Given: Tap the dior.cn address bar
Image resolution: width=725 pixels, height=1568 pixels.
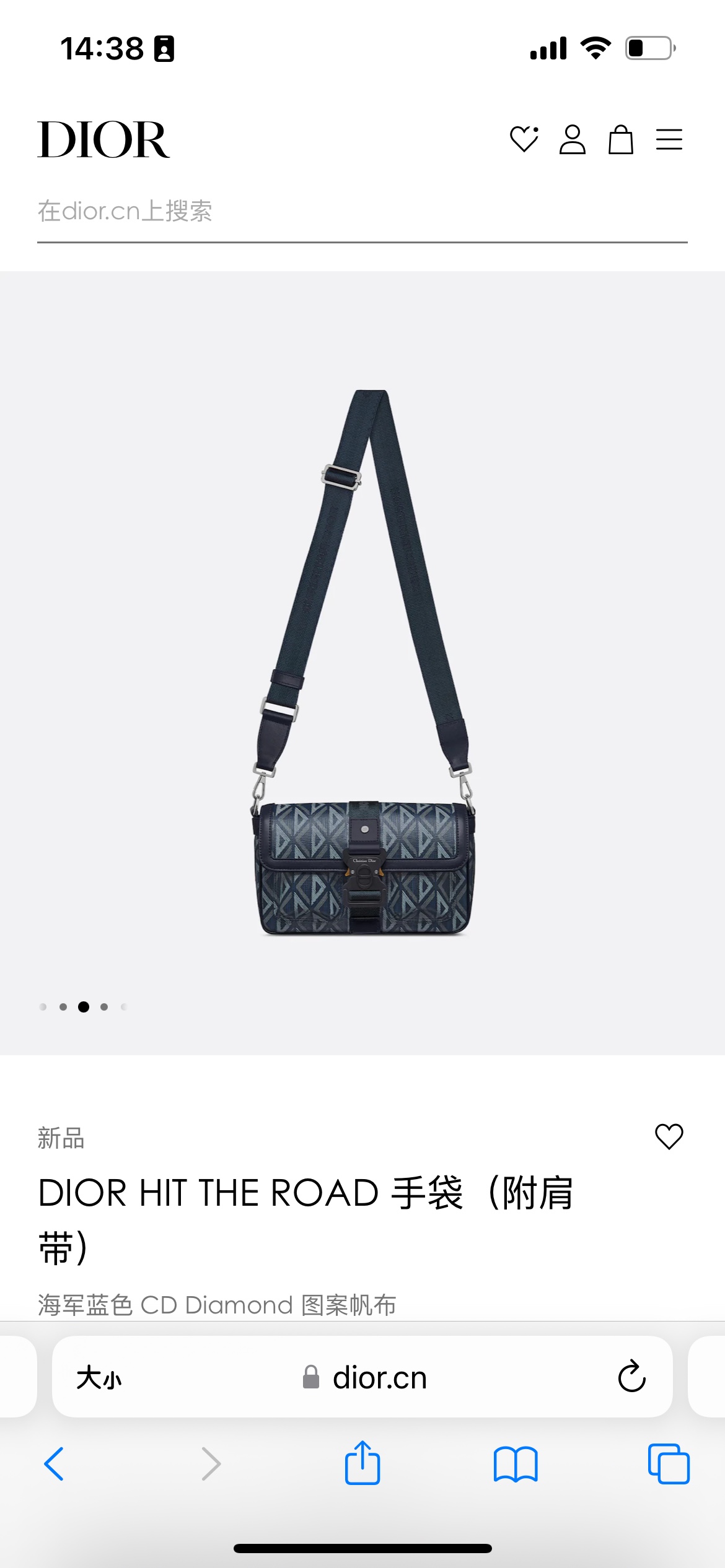Looking at the screenshot, I should click(x=372, y=1378).
